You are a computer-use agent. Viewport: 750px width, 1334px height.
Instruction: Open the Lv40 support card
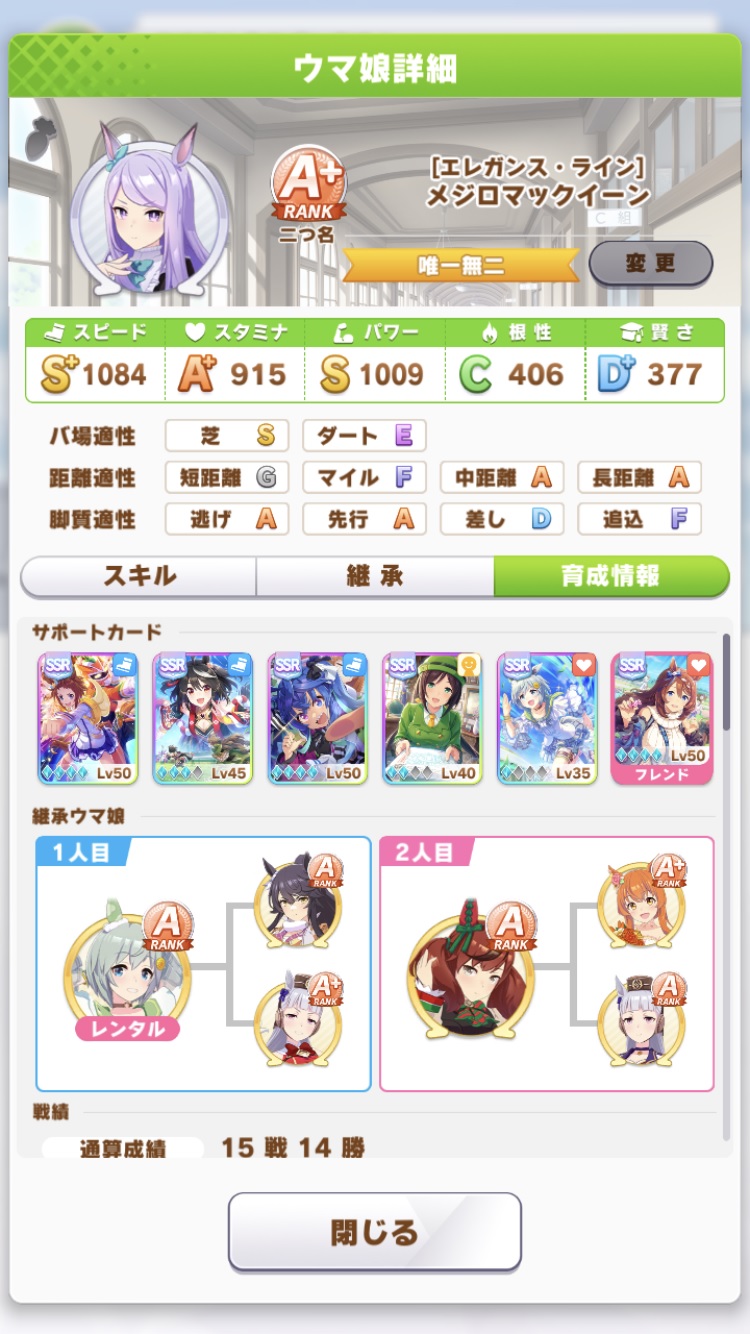pos(432,718)
